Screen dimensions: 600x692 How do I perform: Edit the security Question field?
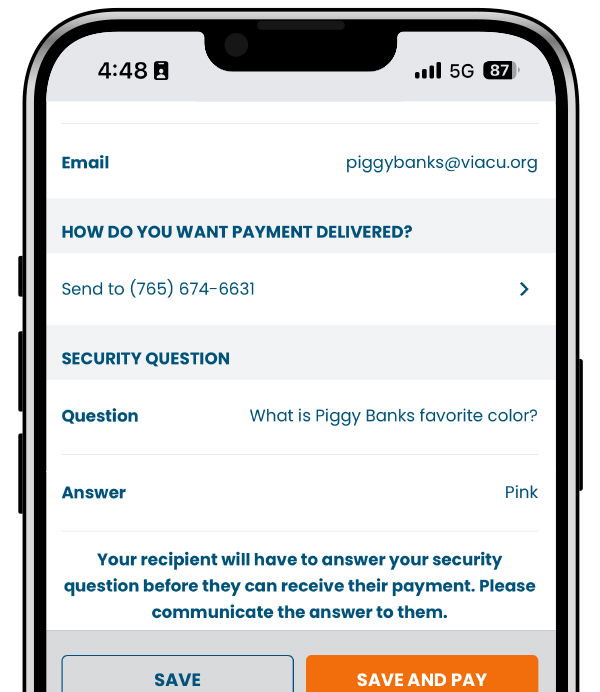393,416
